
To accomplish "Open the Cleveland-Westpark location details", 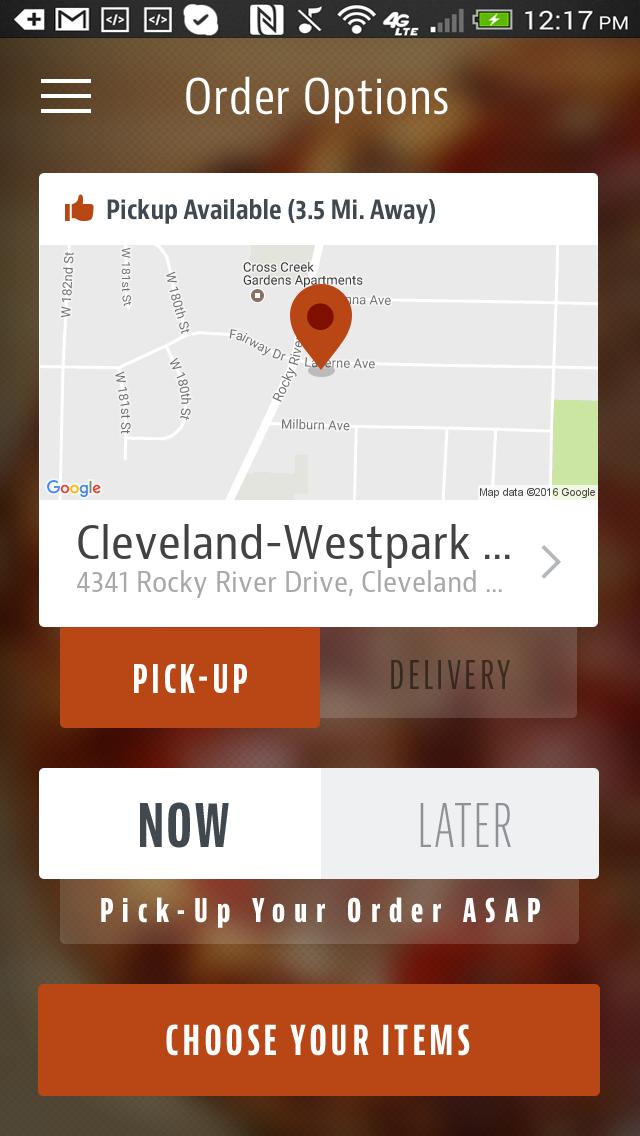I will [318, 562].
